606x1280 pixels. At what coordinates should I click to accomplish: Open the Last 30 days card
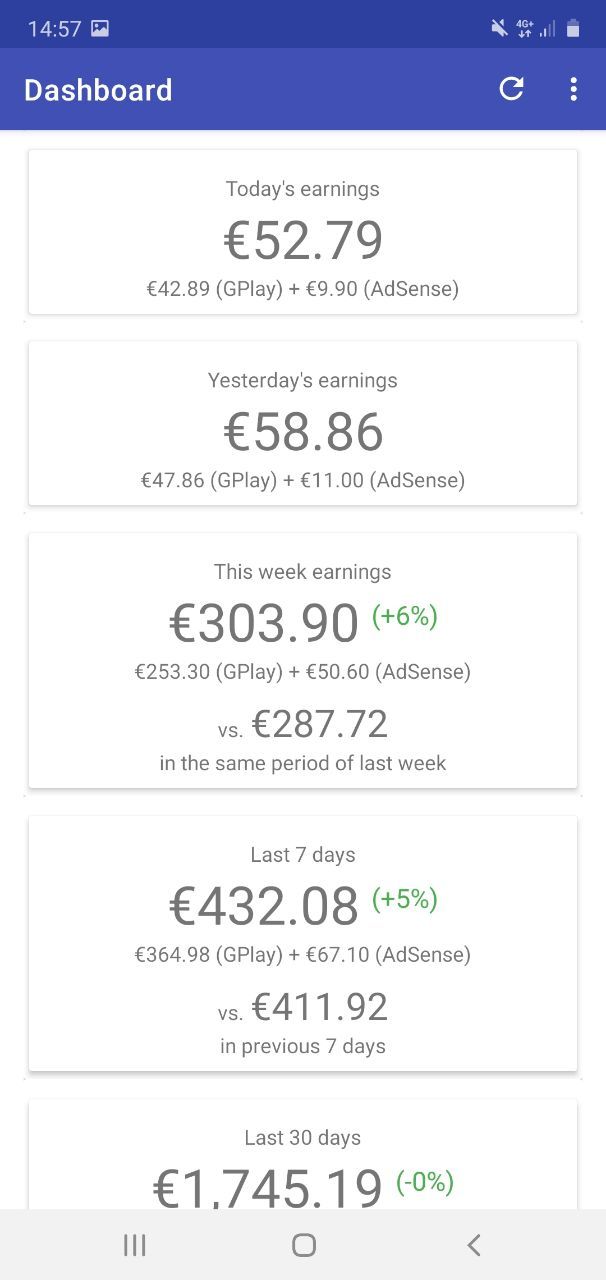pos(303,1155)
